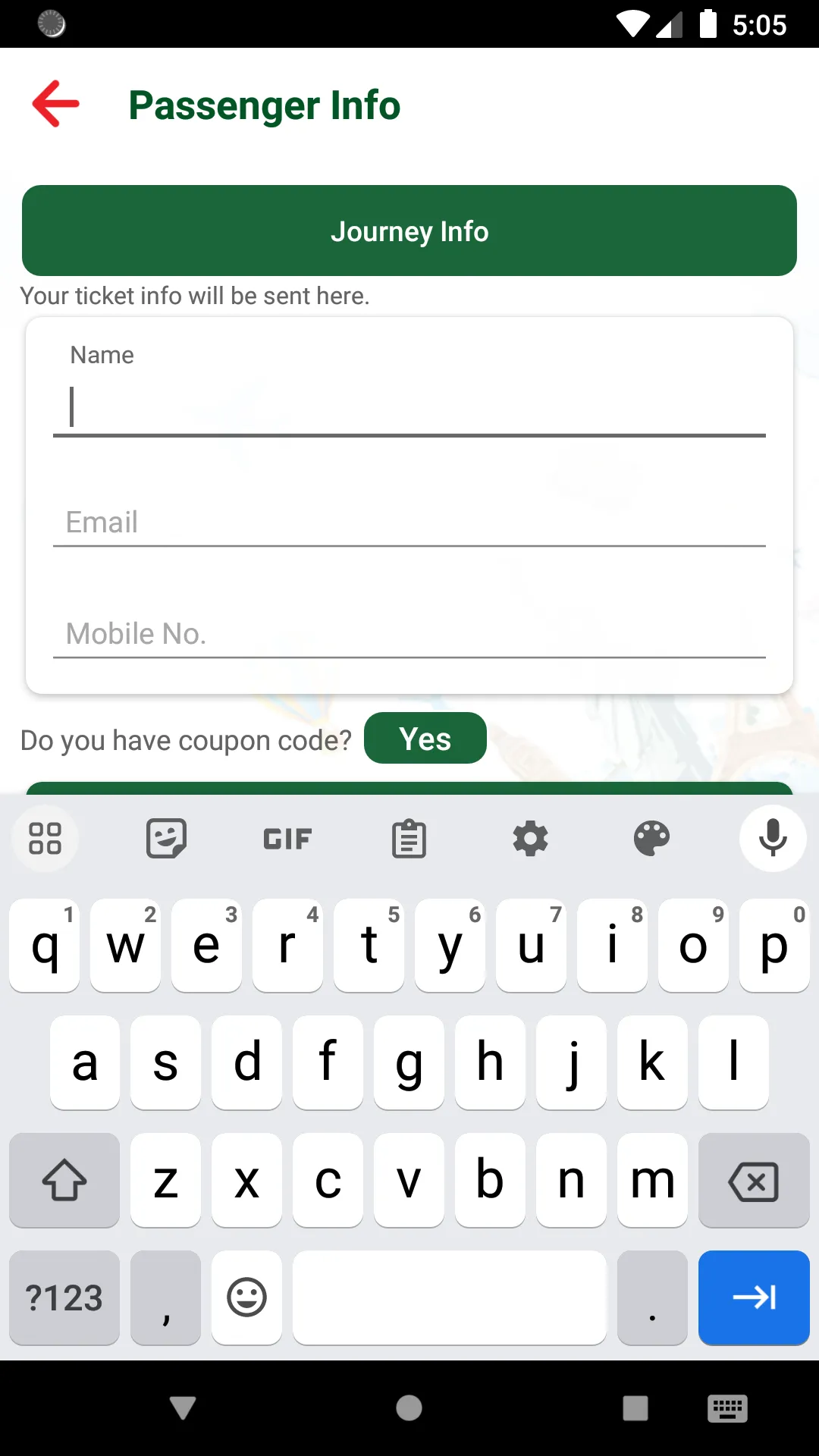Select the Mobile No. field

point(409,633)
